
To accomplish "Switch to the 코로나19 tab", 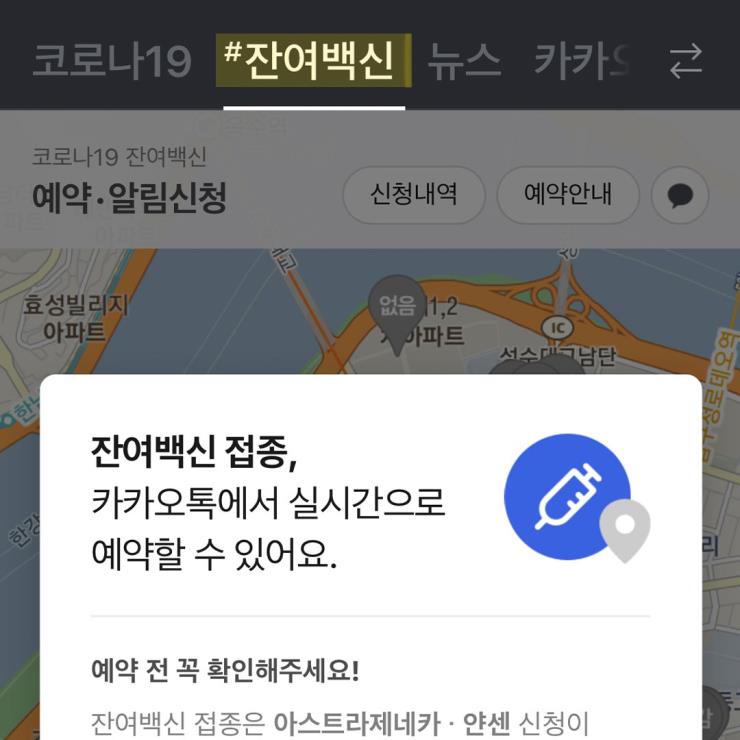I will [111, 61].
